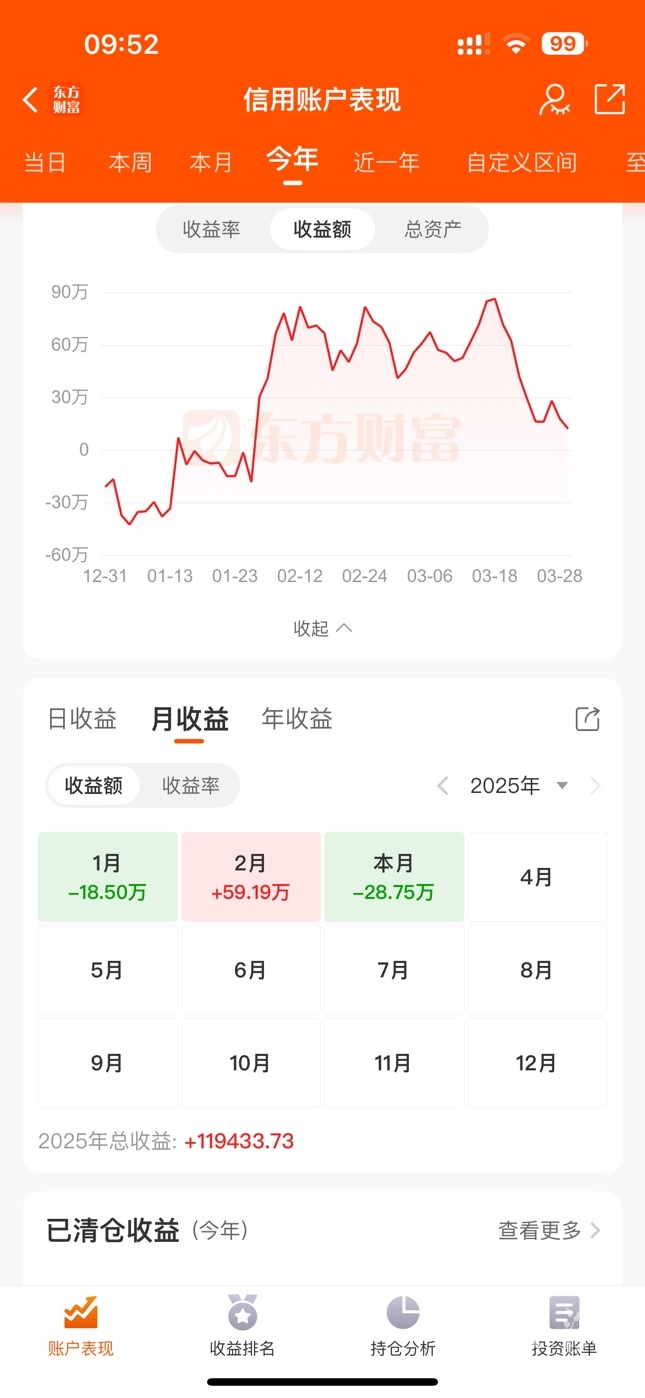Viewport: 645px width, 1398px height.
Task: Show the 总资产 chart
Action: [x=433, y=229]
